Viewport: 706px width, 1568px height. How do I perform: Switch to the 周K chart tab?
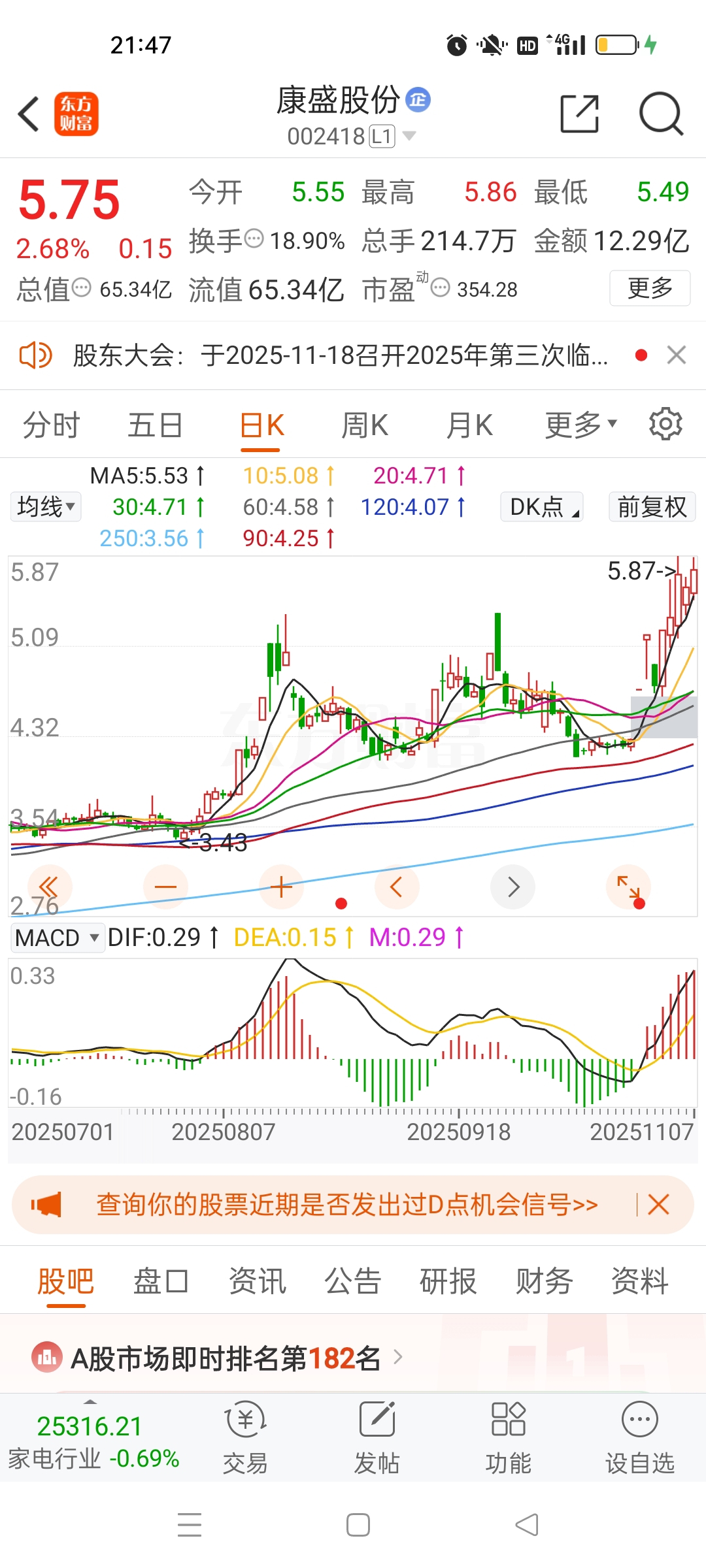pyautogui.click(x=365, y=425)
